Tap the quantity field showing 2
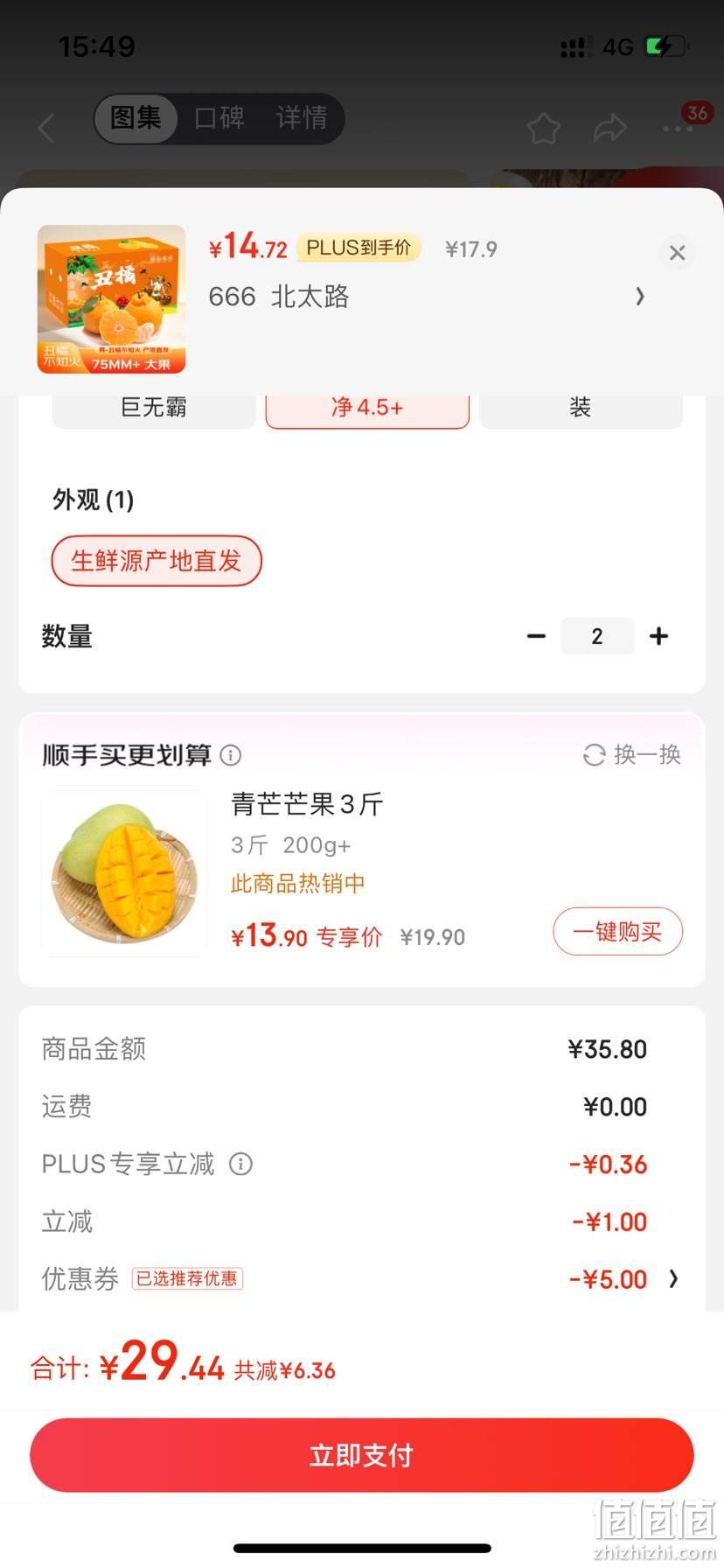724x1568 pixels. (x=597, y=636)
